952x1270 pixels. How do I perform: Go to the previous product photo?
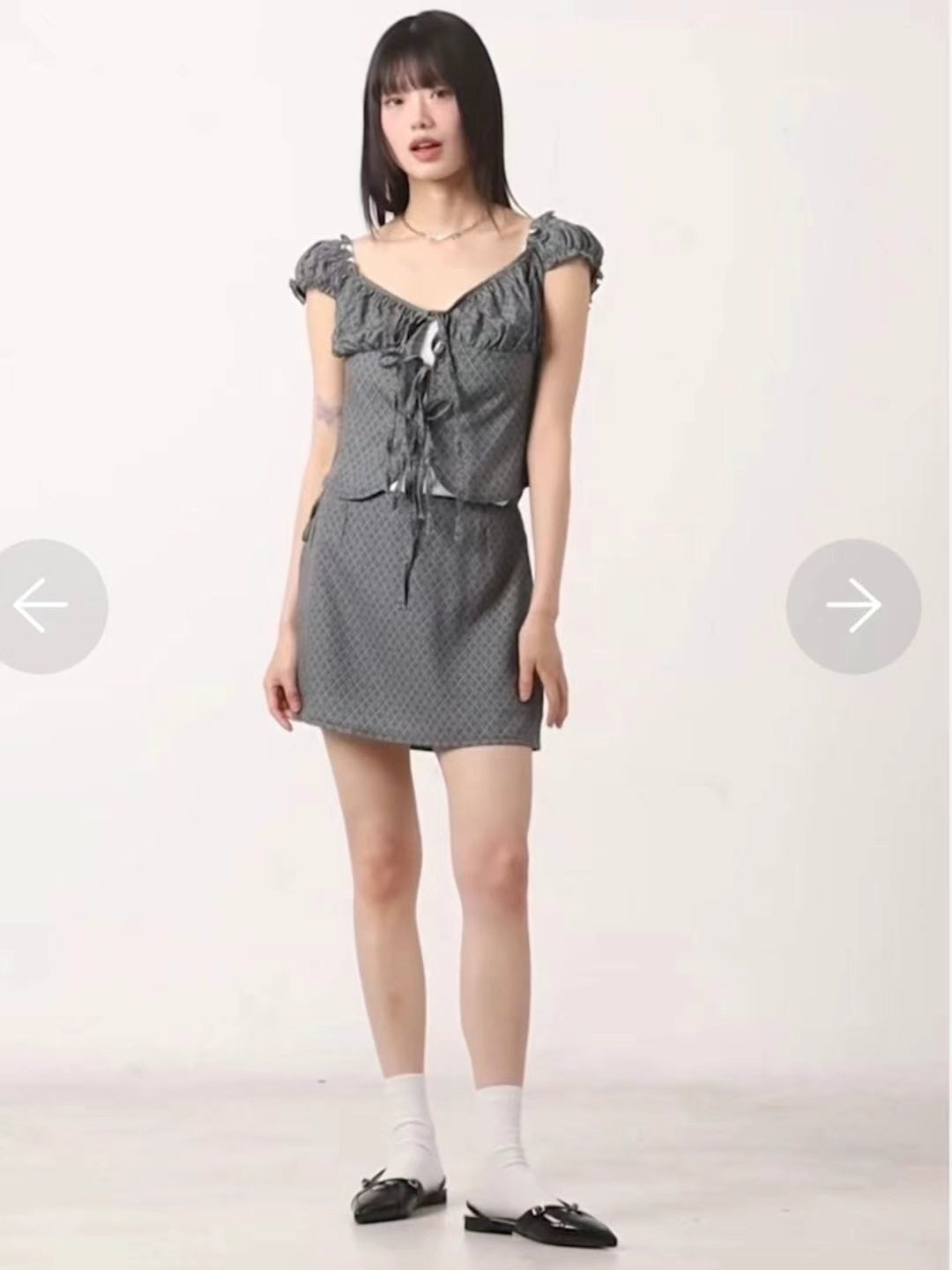[x=41, y=606]
